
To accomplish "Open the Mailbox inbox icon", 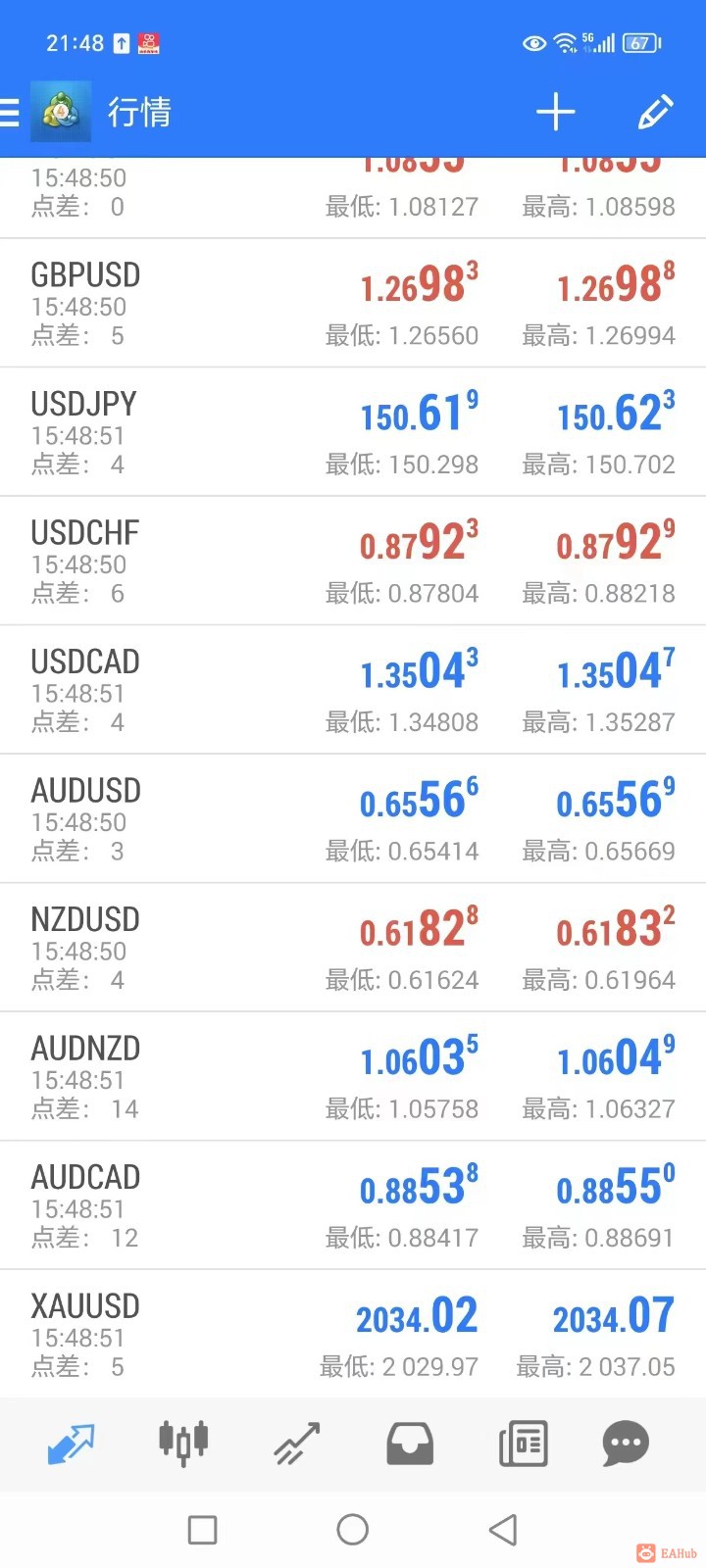I will tap(410, 1443).
